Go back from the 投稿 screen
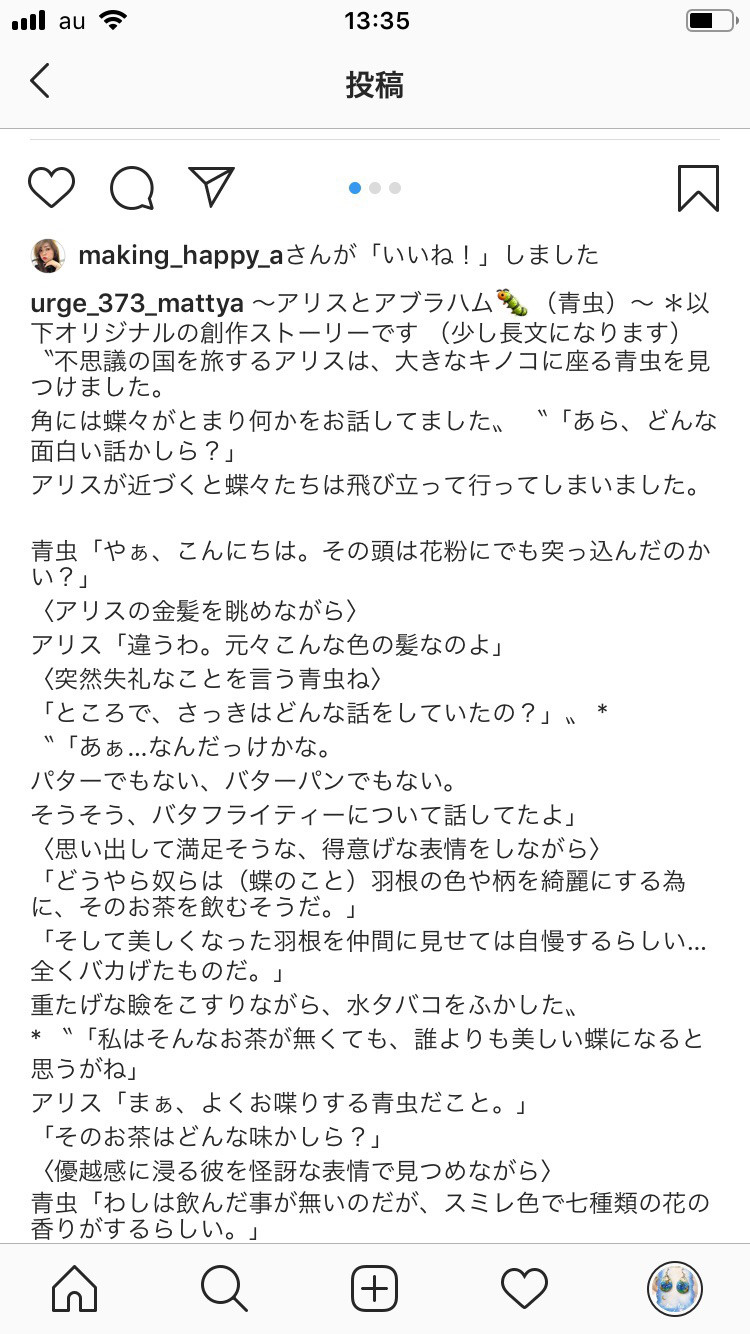The image size is (750, 1334). click(x=40, y=82)
